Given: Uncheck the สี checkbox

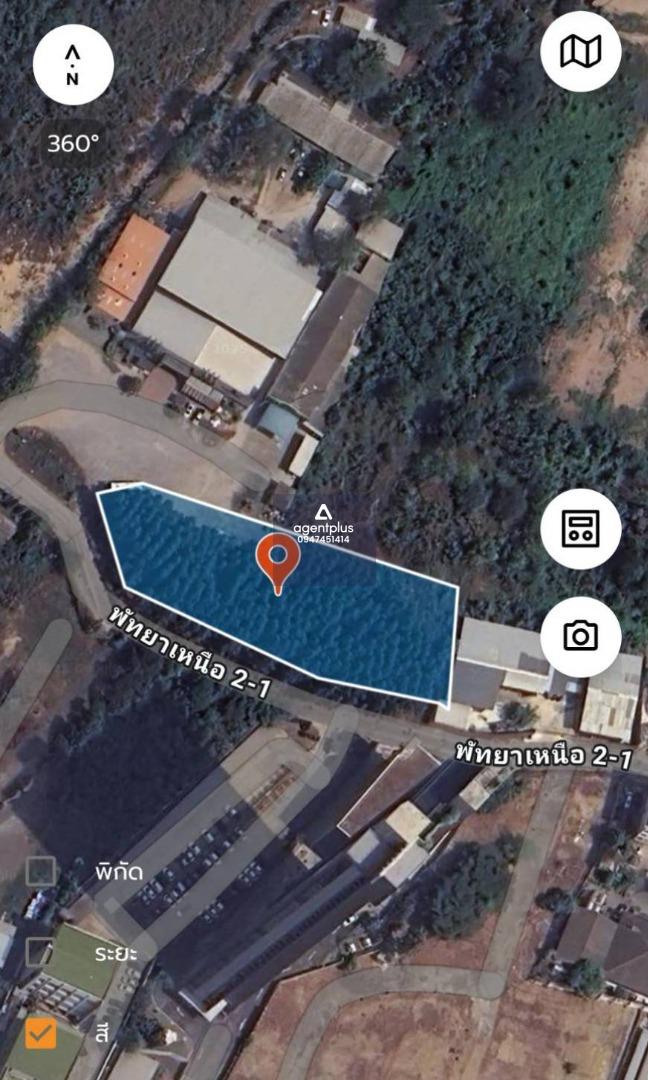Looking at the screenshot, I should click(x=41, y=1034).
